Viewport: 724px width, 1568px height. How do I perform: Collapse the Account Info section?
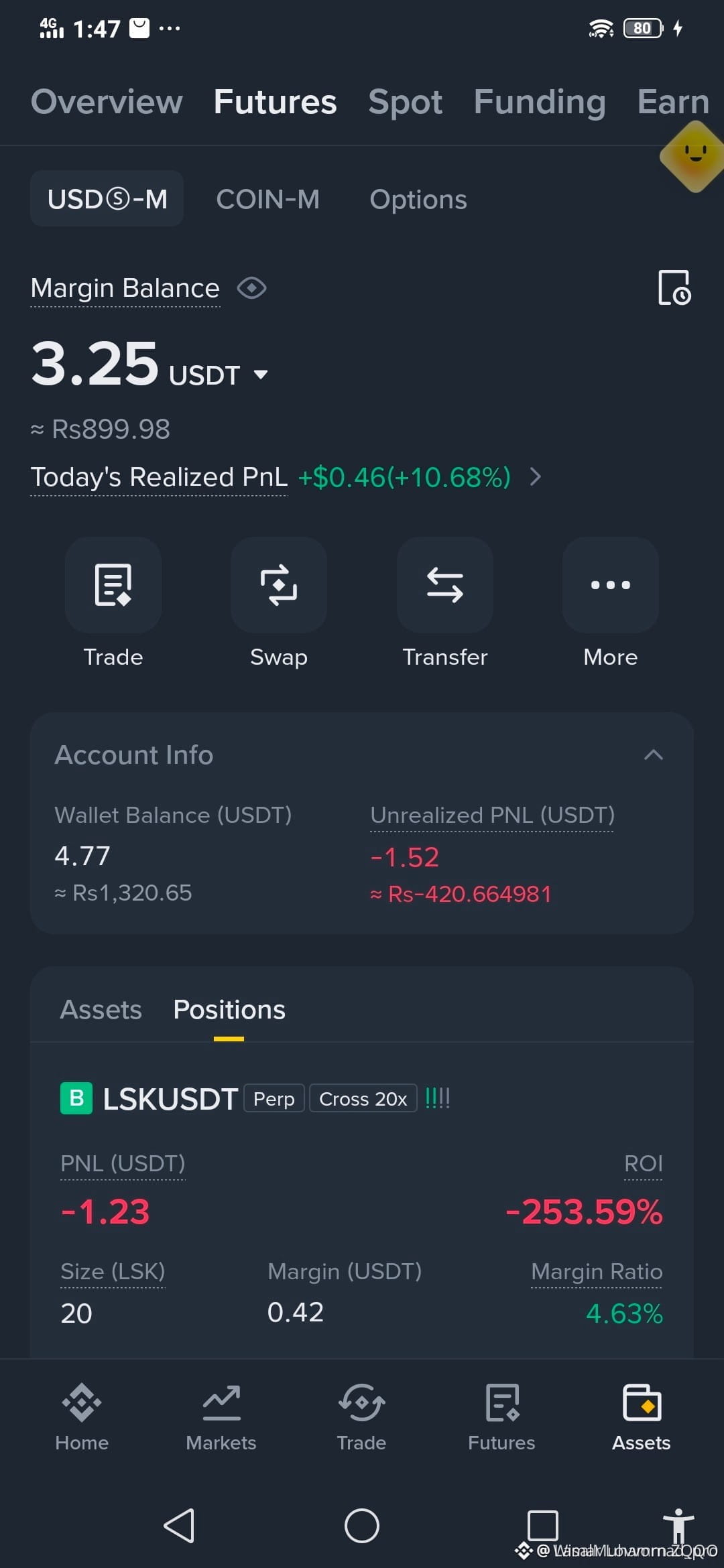point(654,755)
